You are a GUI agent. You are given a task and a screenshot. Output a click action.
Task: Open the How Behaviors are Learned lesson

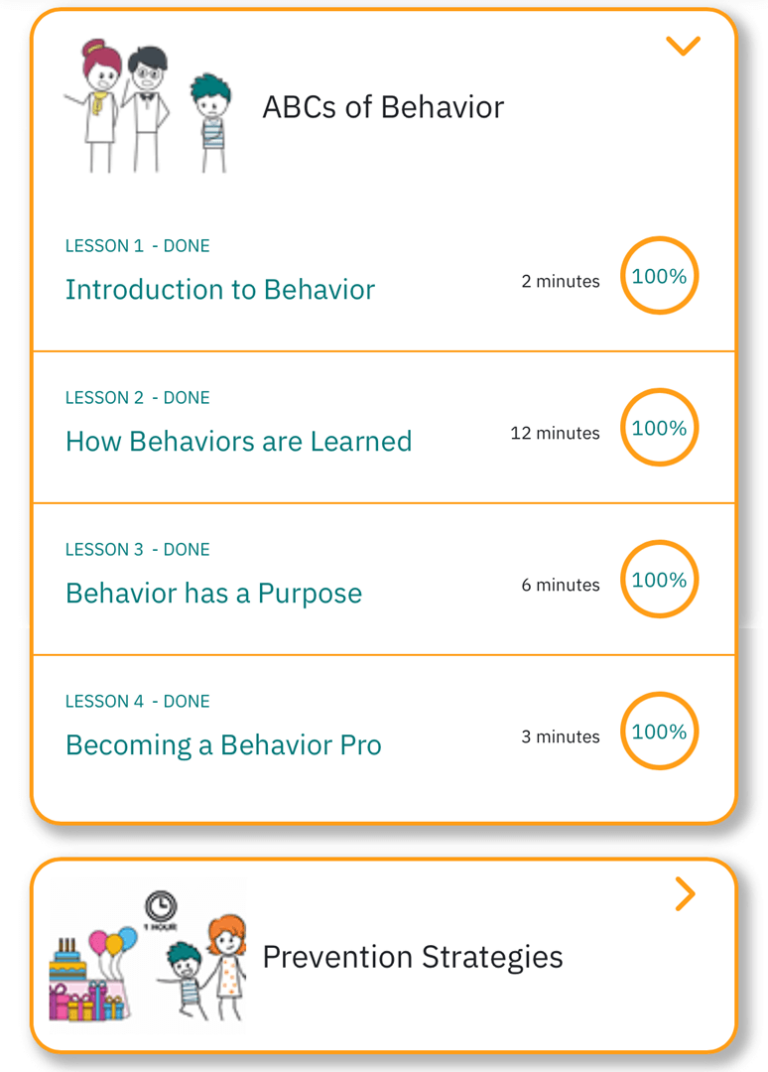coord(239,441)
